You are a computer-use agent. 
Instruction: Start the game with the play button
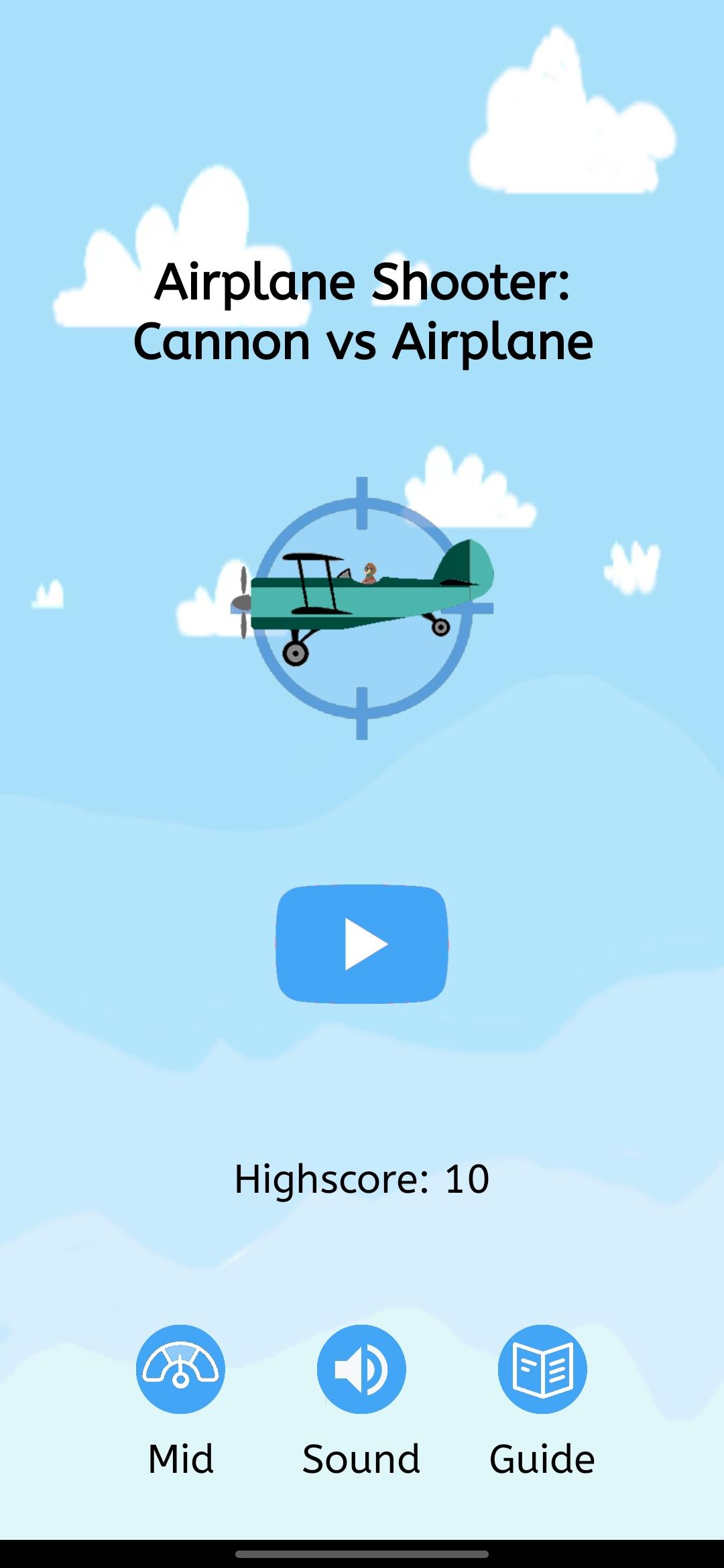click(x=362, y=943)
